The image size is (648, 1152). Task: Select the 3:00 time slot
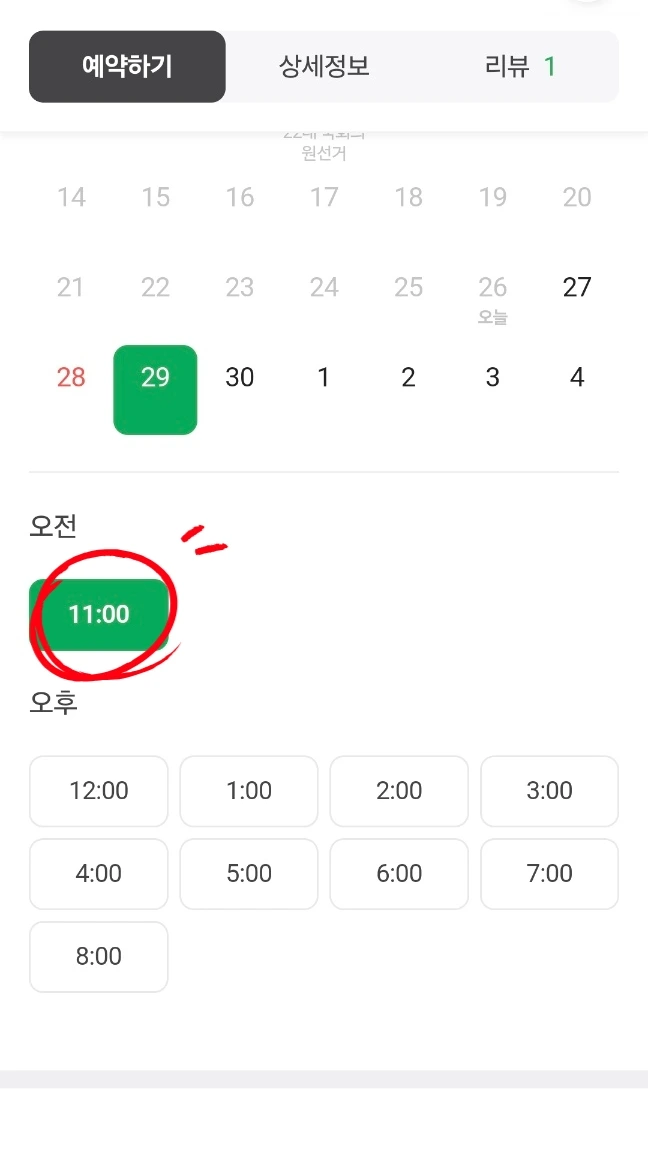click(x=550, y=791)
